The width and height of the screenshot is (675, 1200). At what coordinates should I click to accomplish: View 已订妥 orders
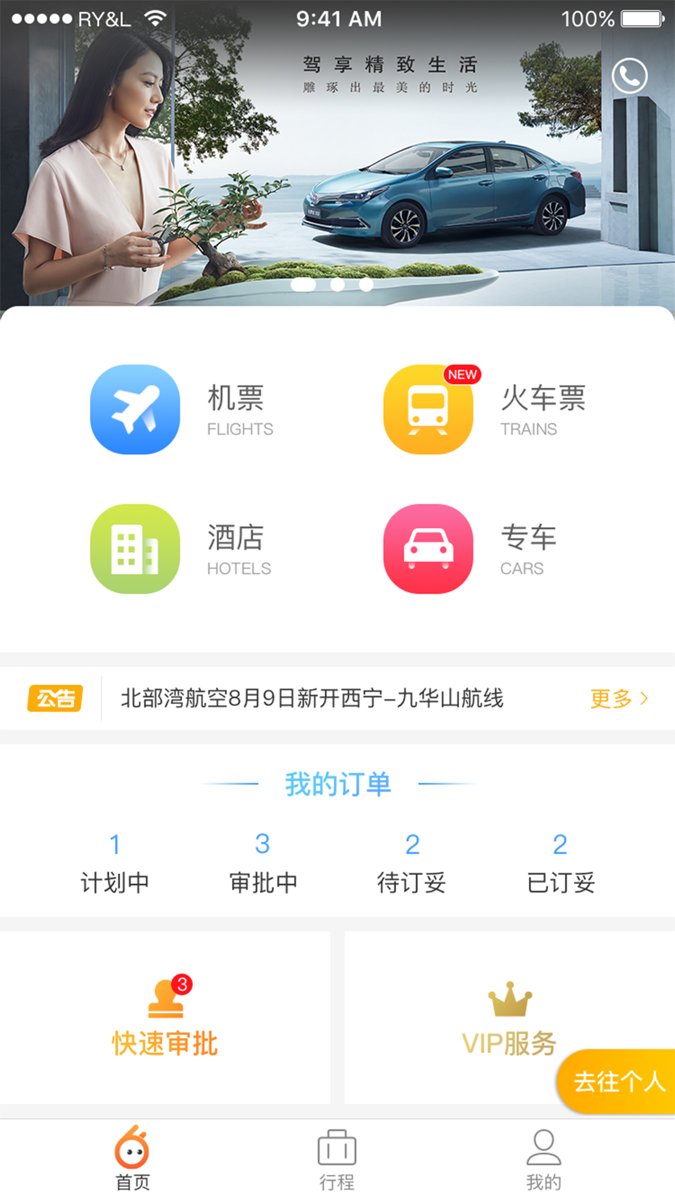click(x=560, y=864)
